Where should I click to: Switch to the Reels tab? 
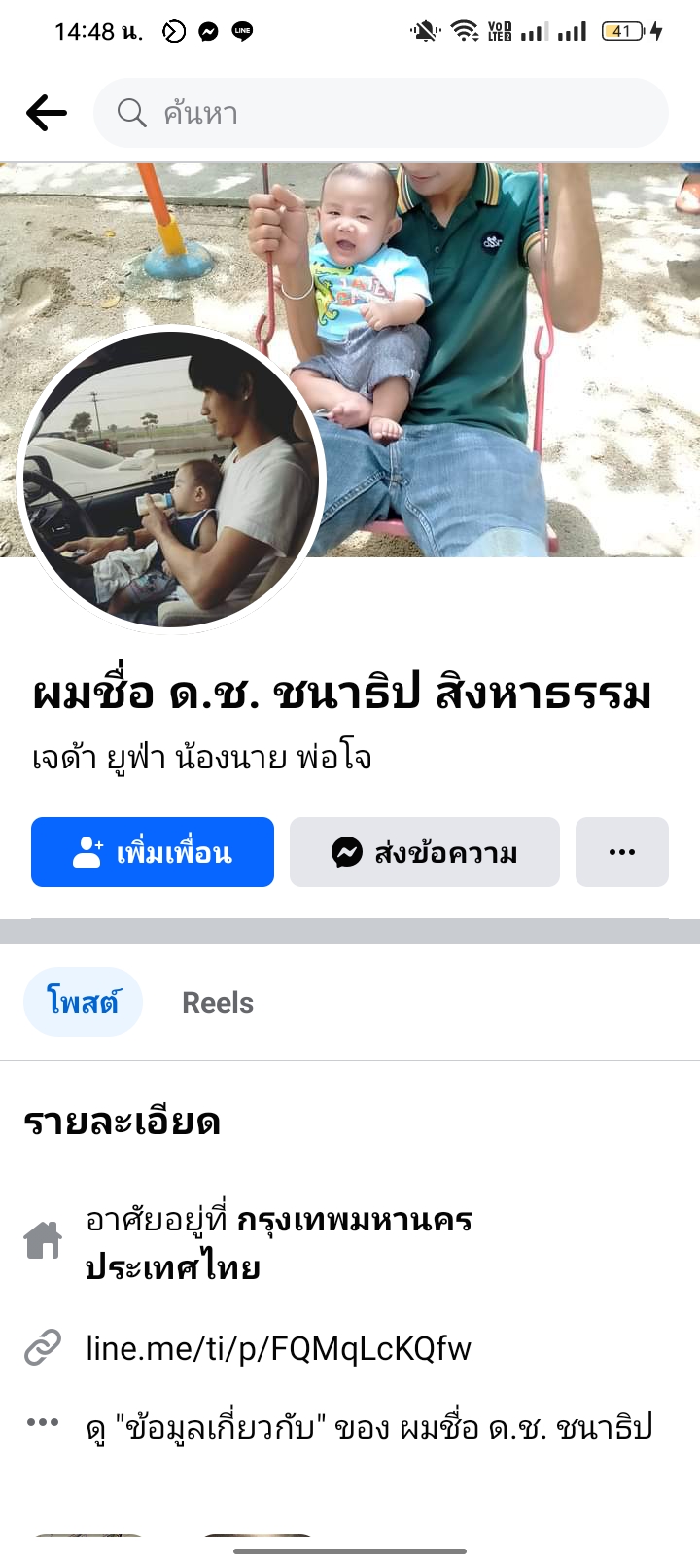(218, 1002)
